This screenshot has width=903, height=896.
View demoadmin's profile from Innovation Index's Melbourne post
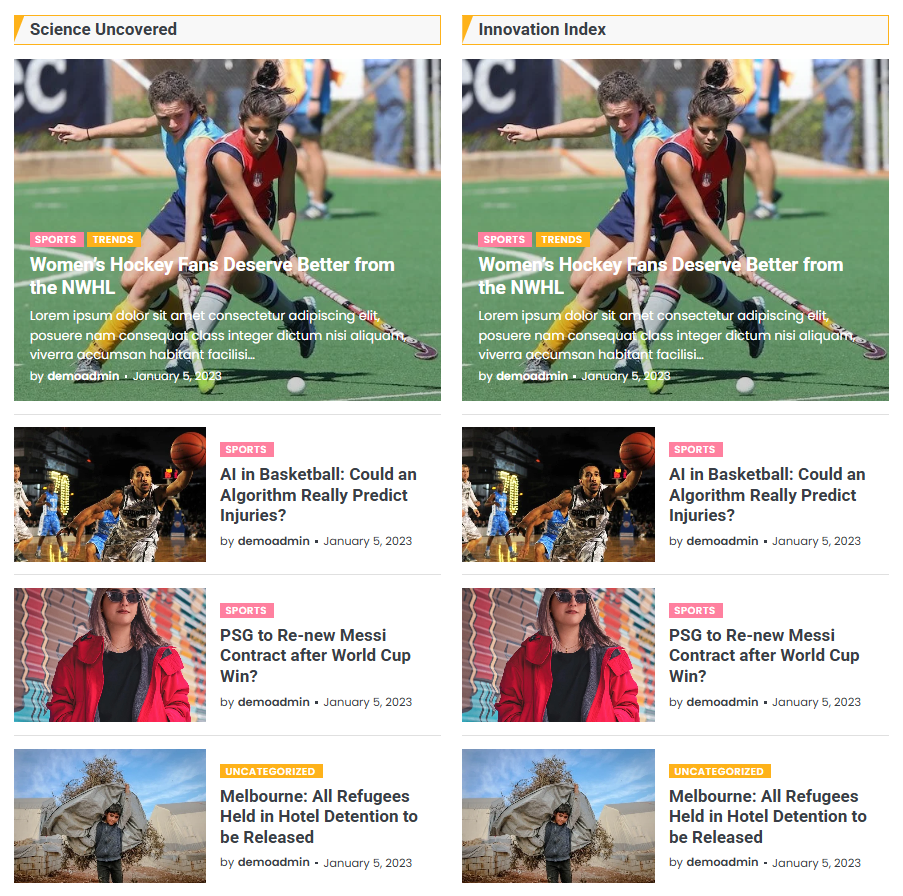coord(722,862)
